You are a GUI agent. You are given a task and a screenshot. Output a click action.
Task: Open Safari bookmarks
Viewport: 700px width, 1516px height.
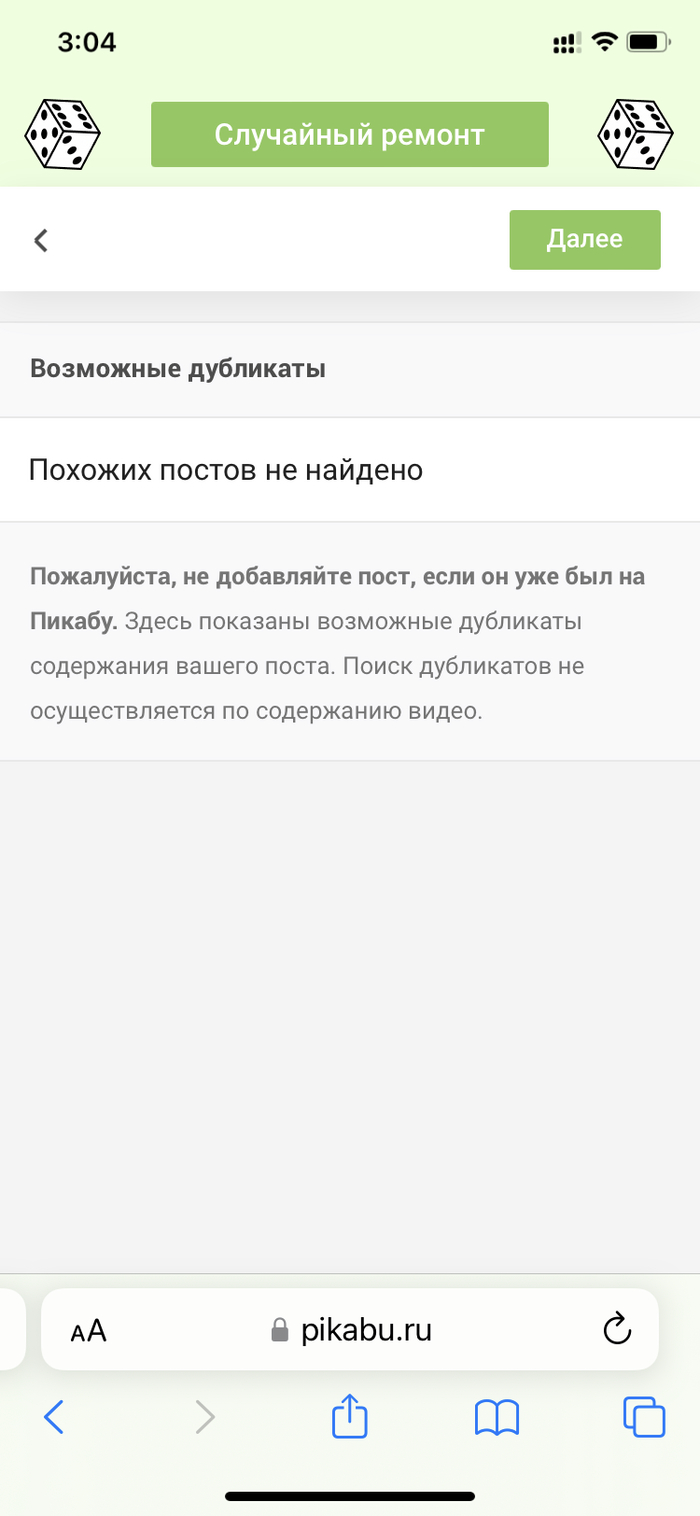[496, 1416]
